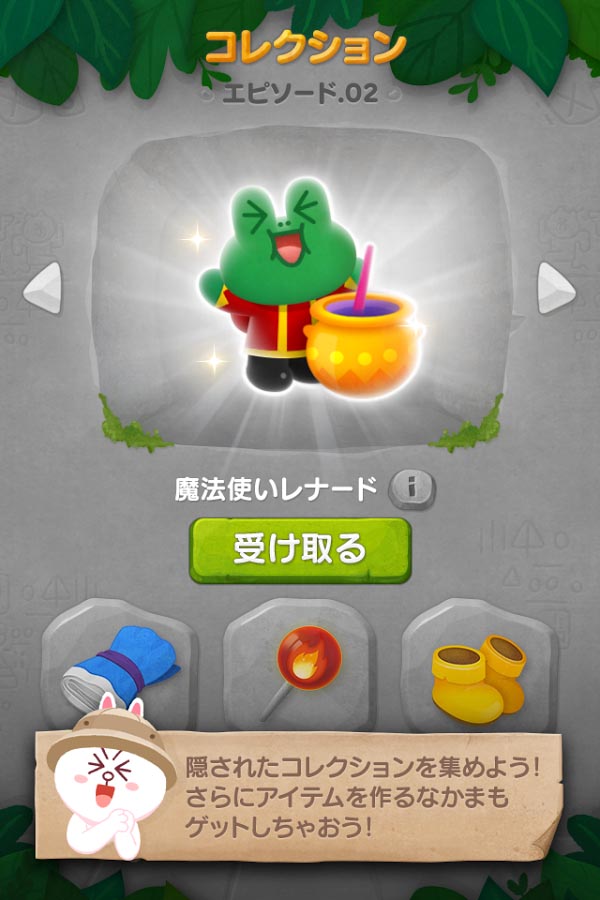The image size is (600, 900).
Task: Select the fire wand item tile
Action: point(299,668)
